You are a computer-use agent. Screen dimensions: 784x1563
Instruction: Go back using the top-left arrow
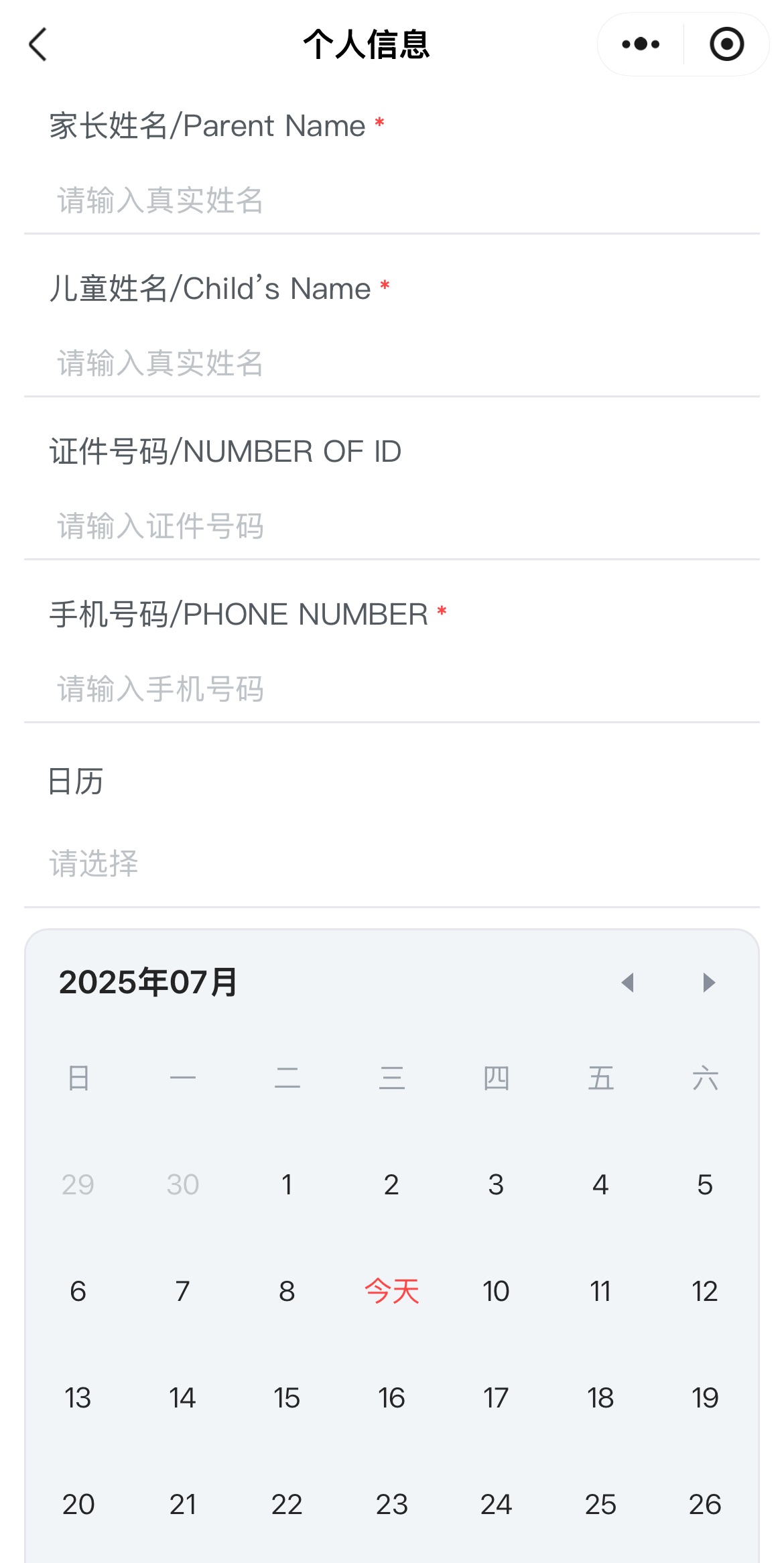pos(38,44)
